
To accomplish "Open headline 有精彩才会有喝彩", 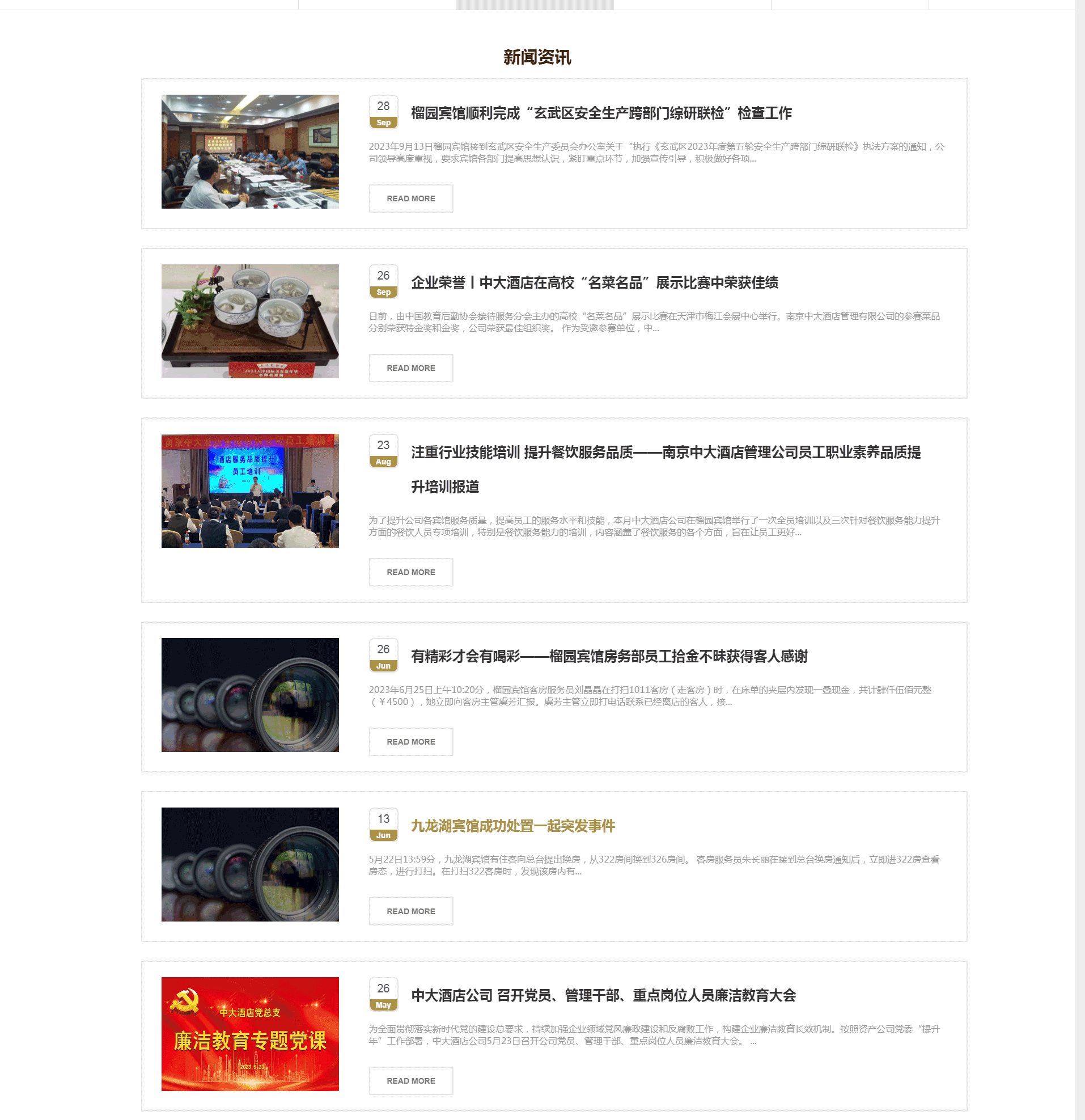I will 609,657.
